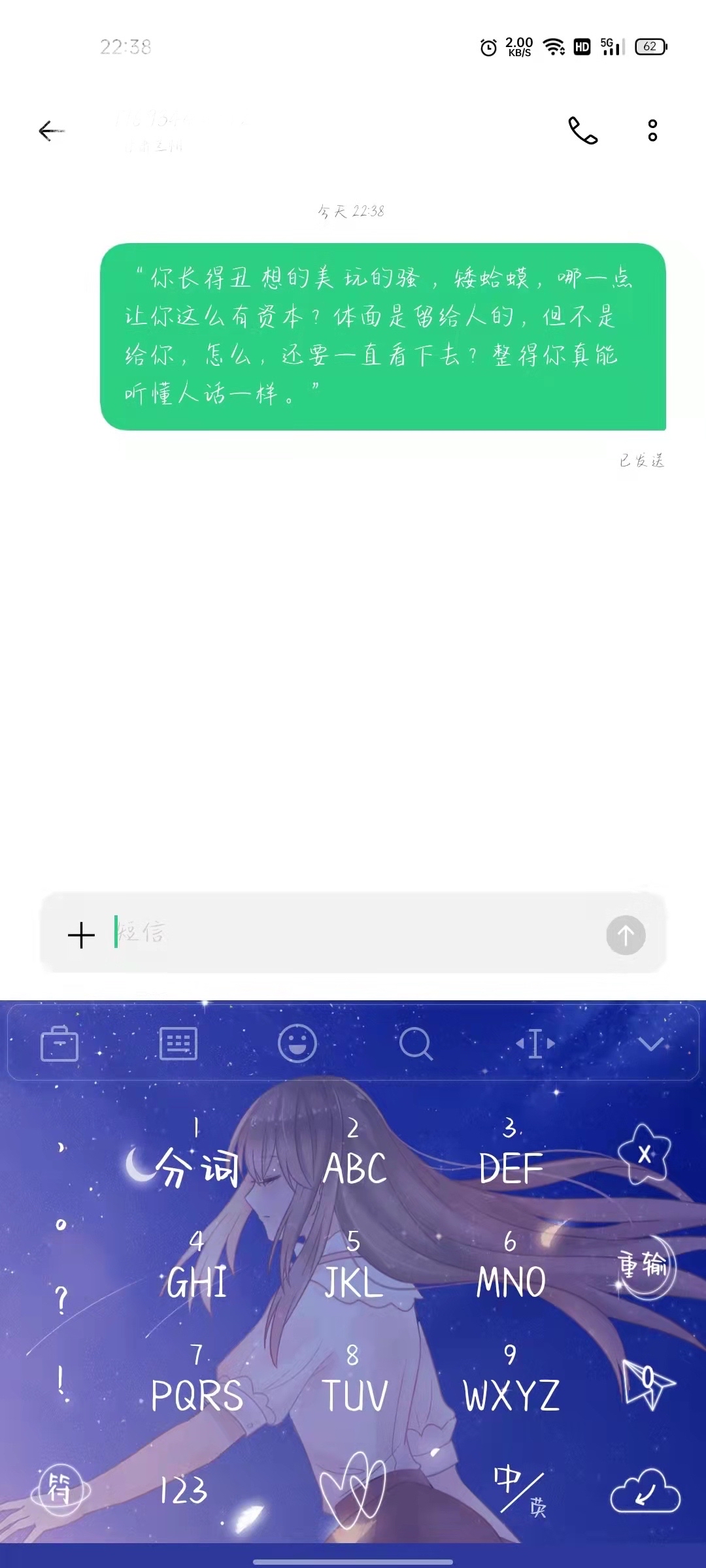Image resolution: width=706 pixels, height=1568 pixels.
Task: Focus the 短信 message input field
Action: (x=353, y=933)
